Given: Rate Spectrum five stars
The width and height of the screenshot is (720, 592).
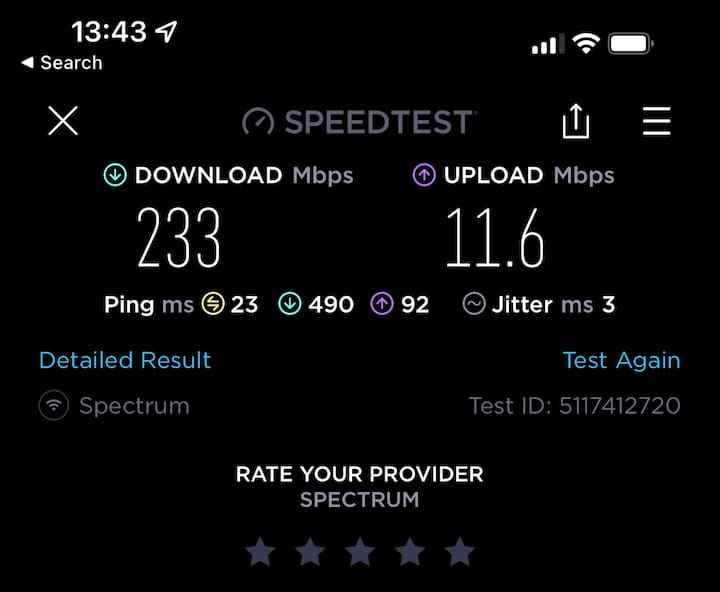Looking at the screenshot, I should (x=459, y=551).
